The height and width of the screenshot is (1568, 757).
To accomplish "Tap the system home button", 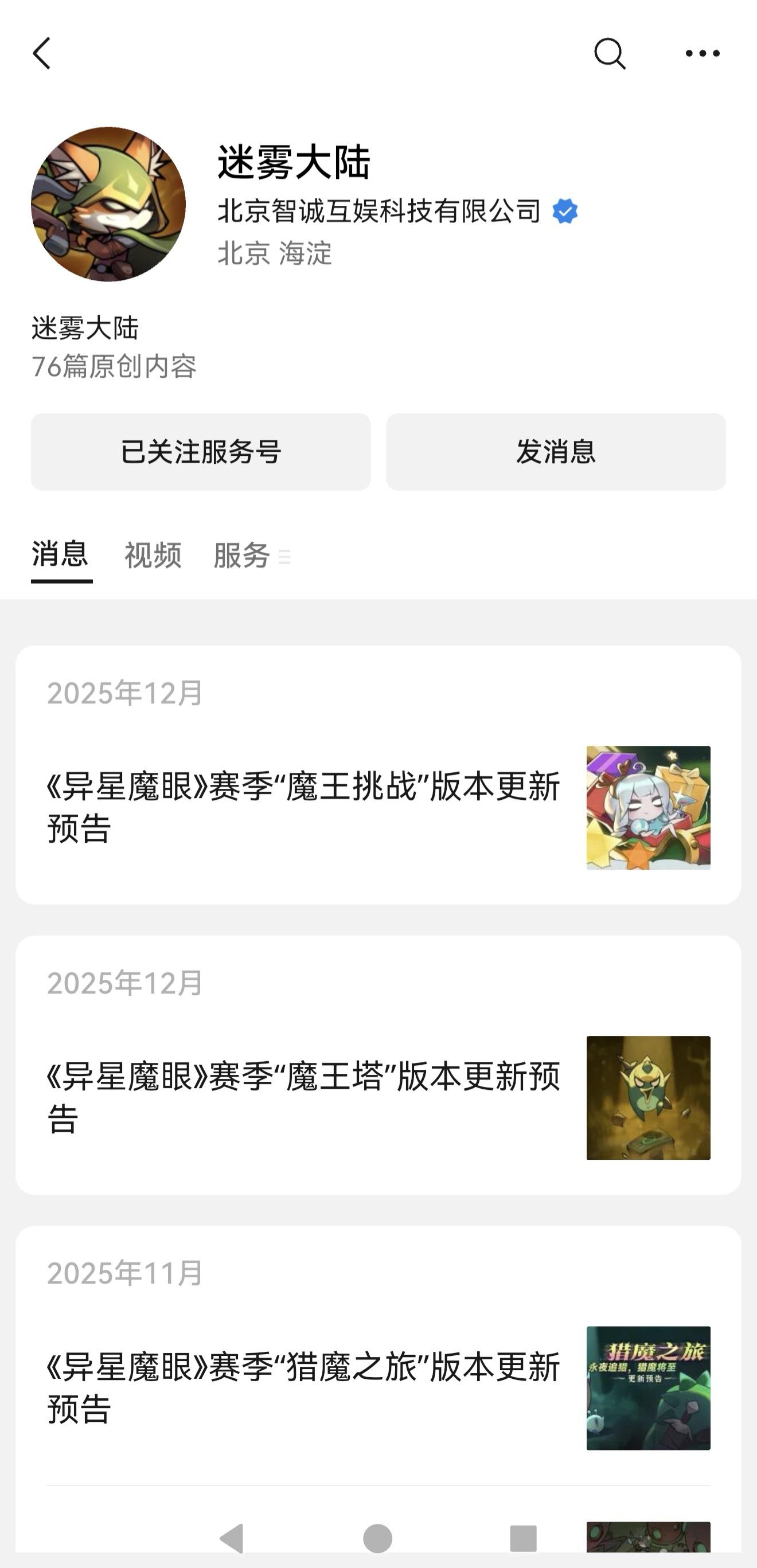I will pyautogui.click(x=377, y=1539).
